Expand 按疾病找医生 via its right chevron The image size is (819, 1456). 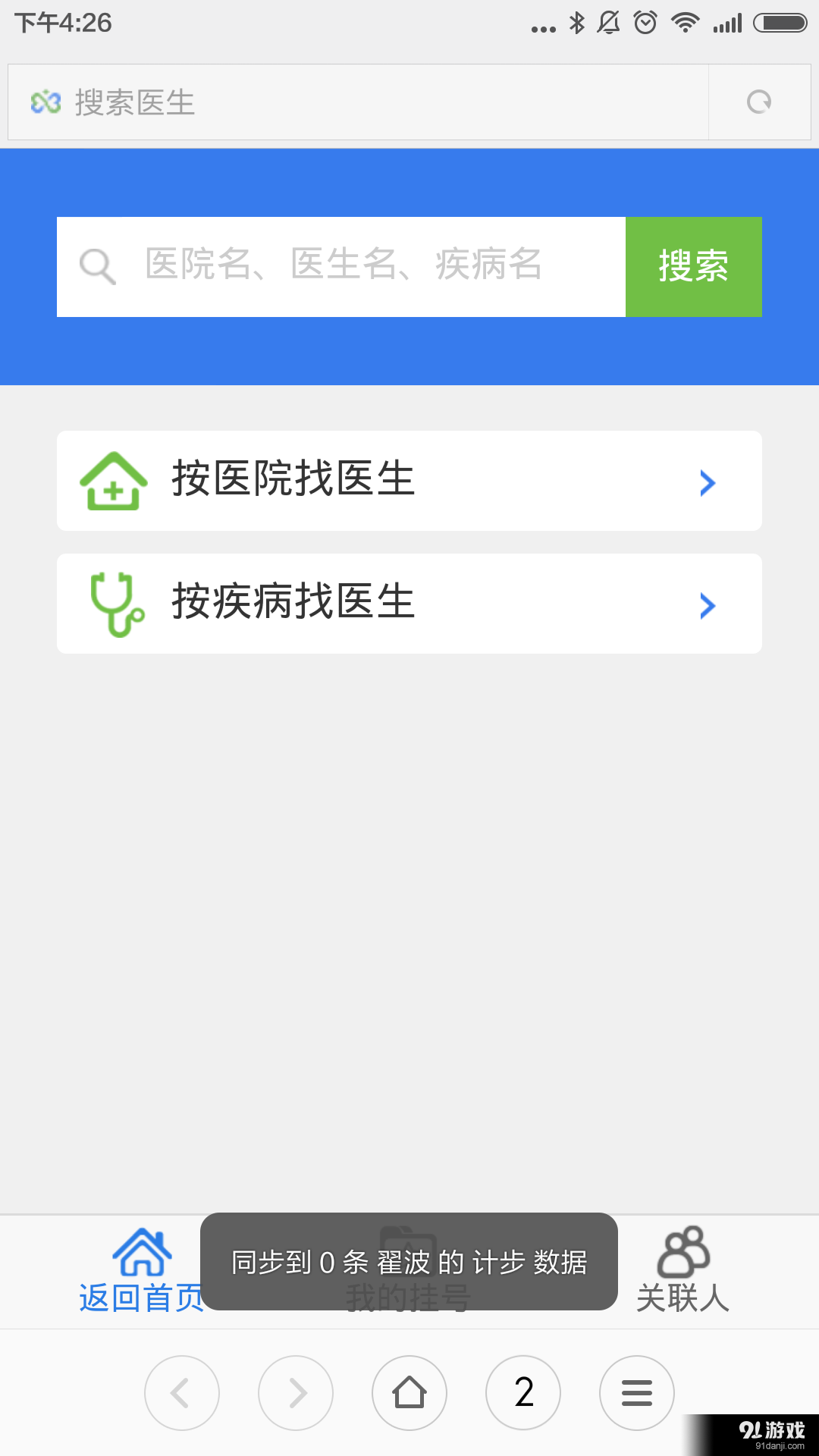click(707, 605)
